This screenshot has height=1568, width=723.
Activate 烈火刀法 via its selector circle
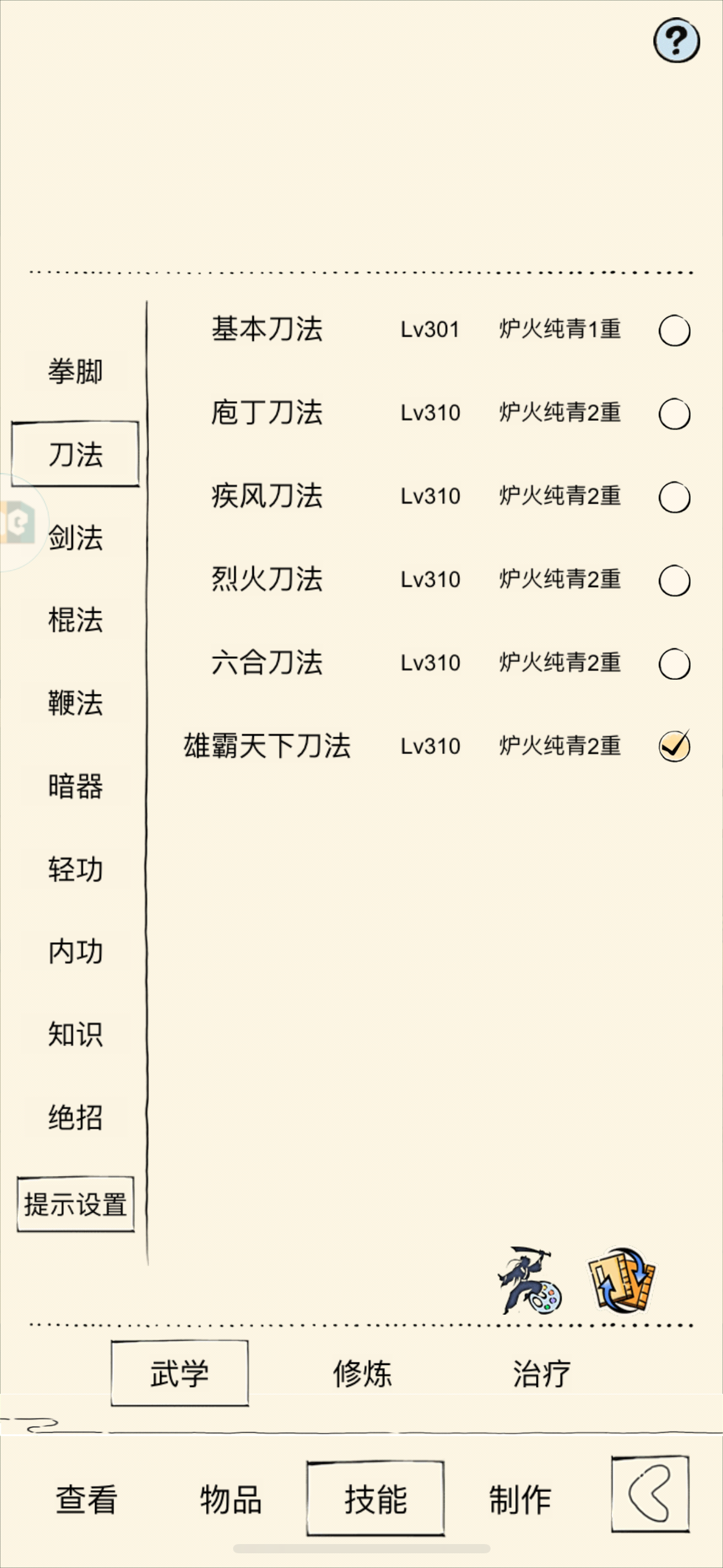pyautogui.click(x=673, y=579)
